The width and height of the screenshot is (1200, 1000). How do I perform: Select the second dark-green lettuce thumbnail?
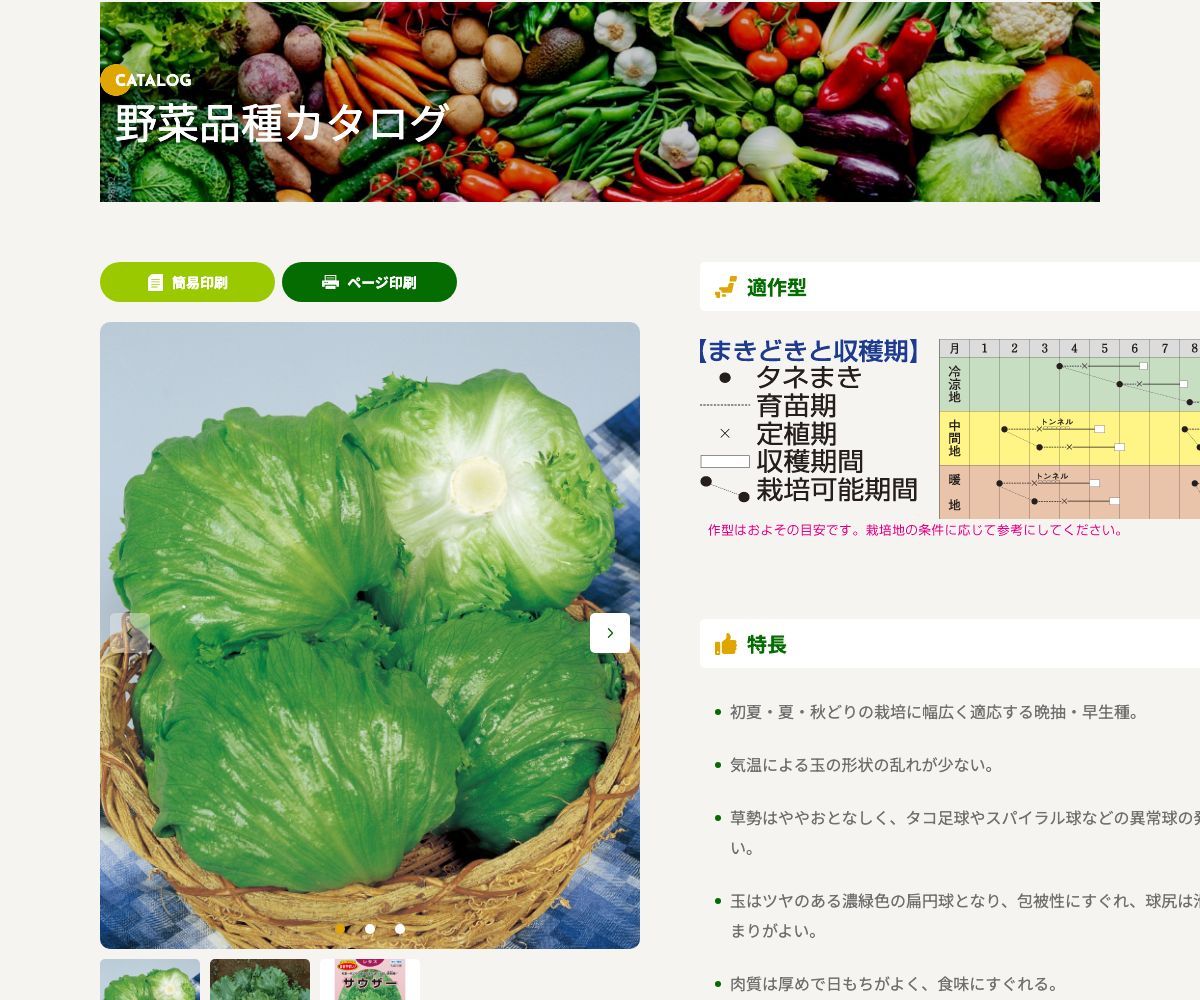[260, 980]
